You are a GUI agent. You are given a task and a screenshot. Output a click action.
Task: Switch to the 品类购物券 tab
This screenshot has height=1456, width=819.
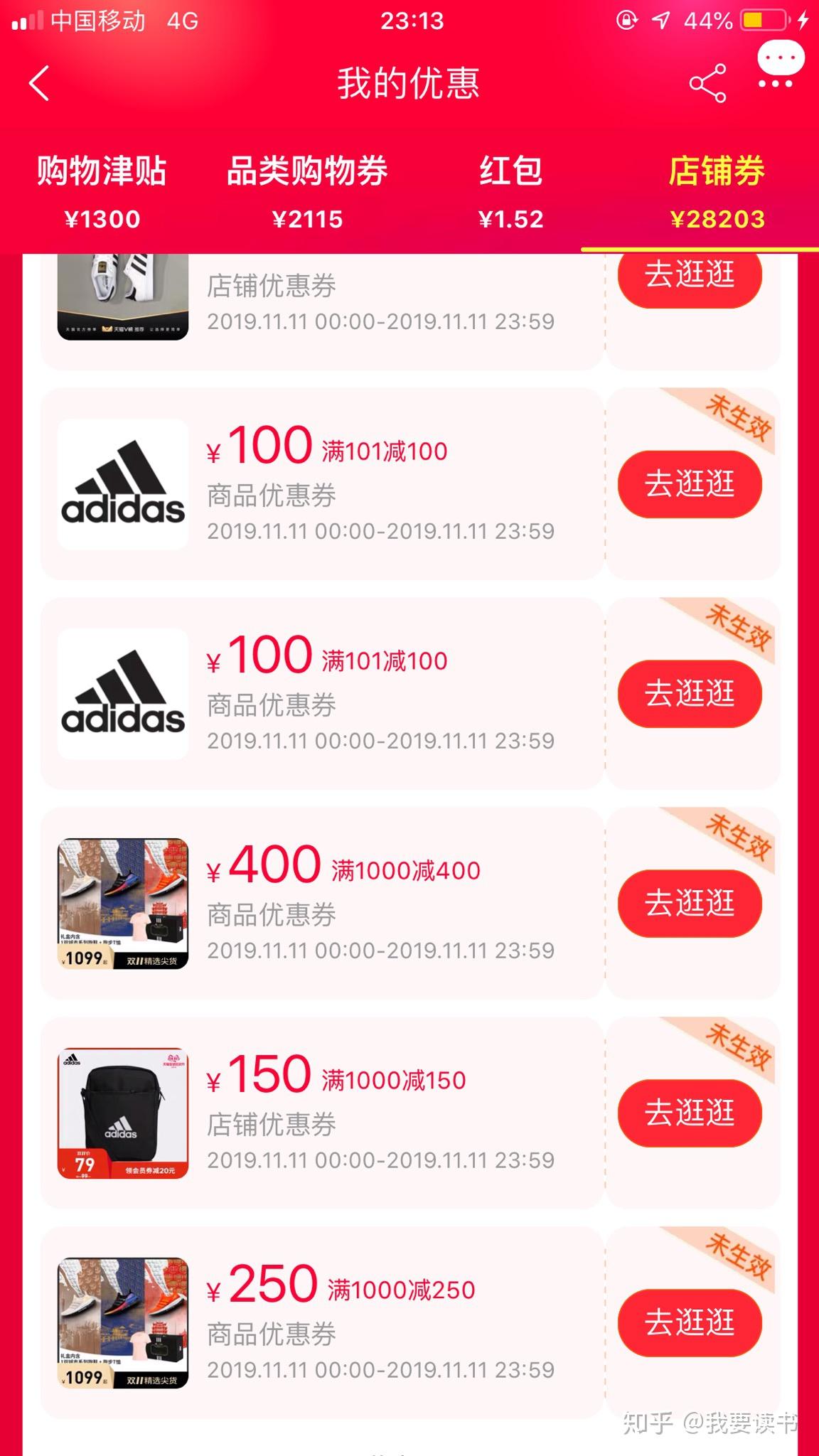point(307,192)
